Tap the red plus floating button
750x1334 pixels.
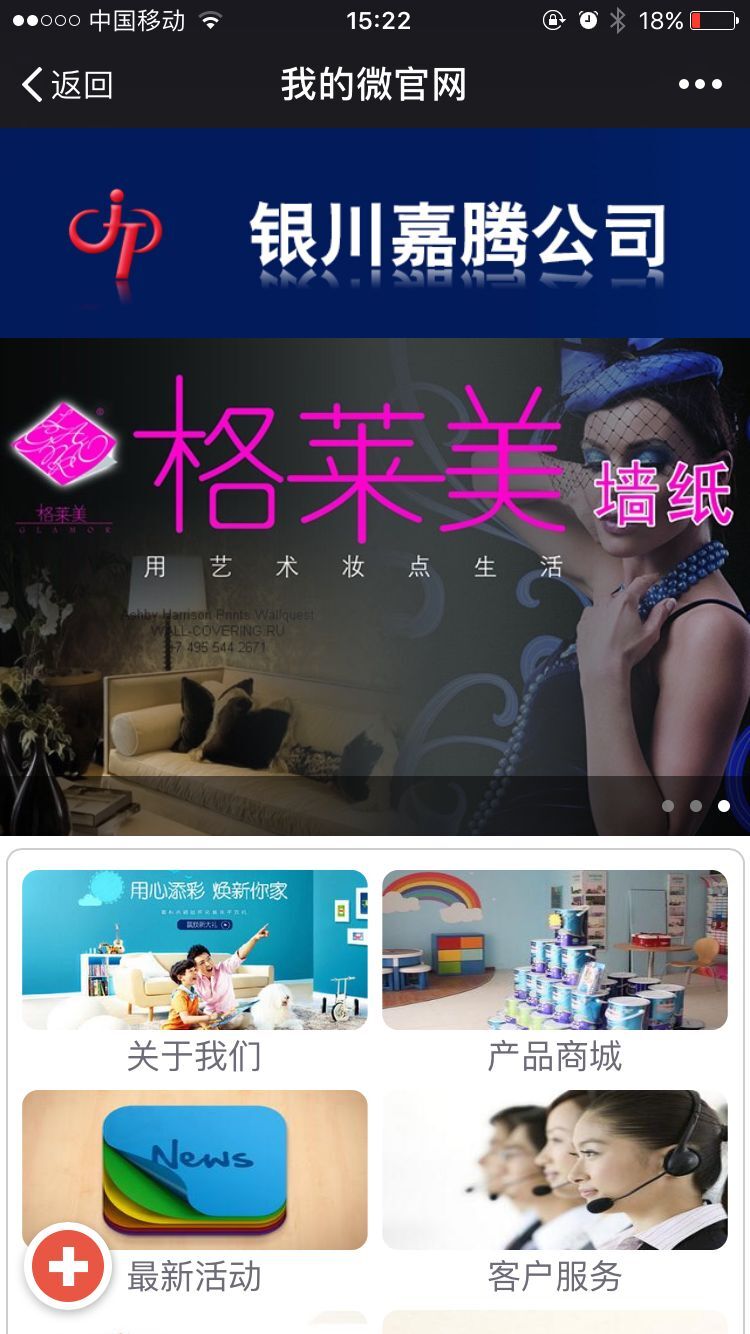click(68, 1266)
